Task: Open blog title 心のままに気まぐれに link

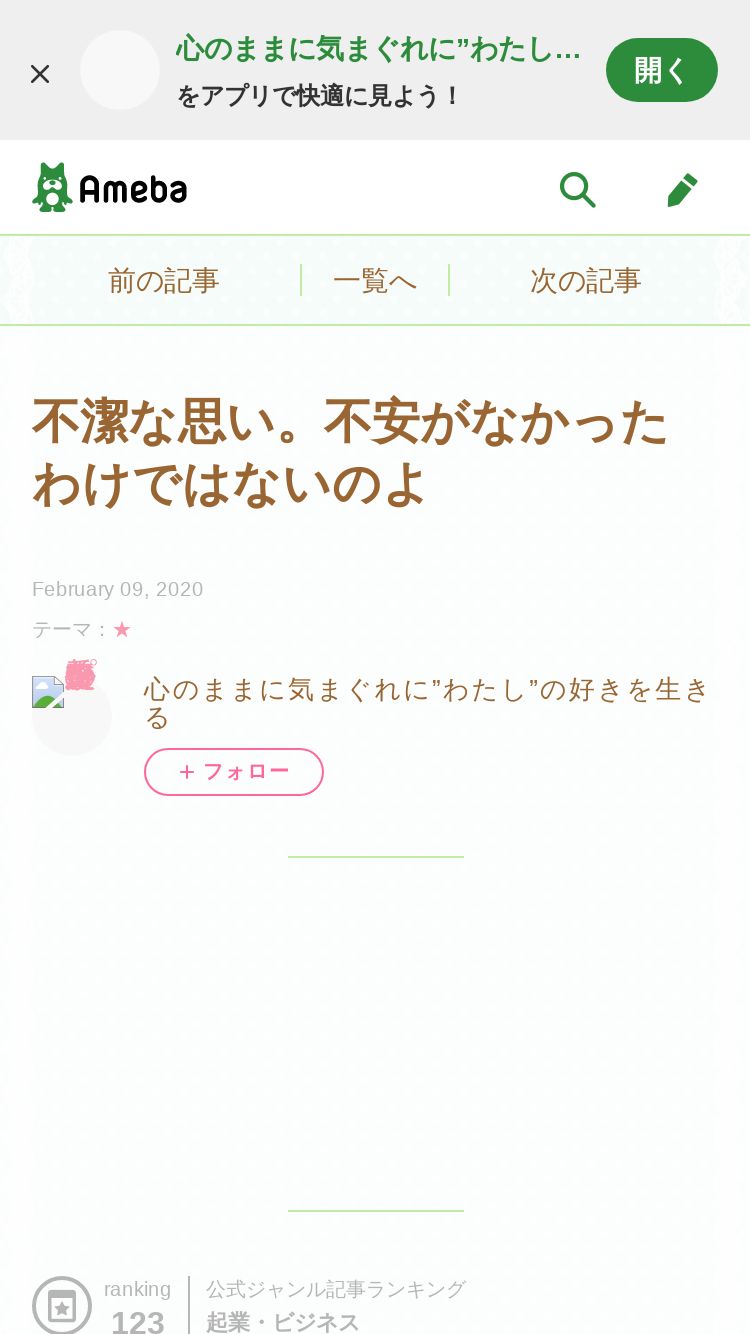Action: point(425,702)
